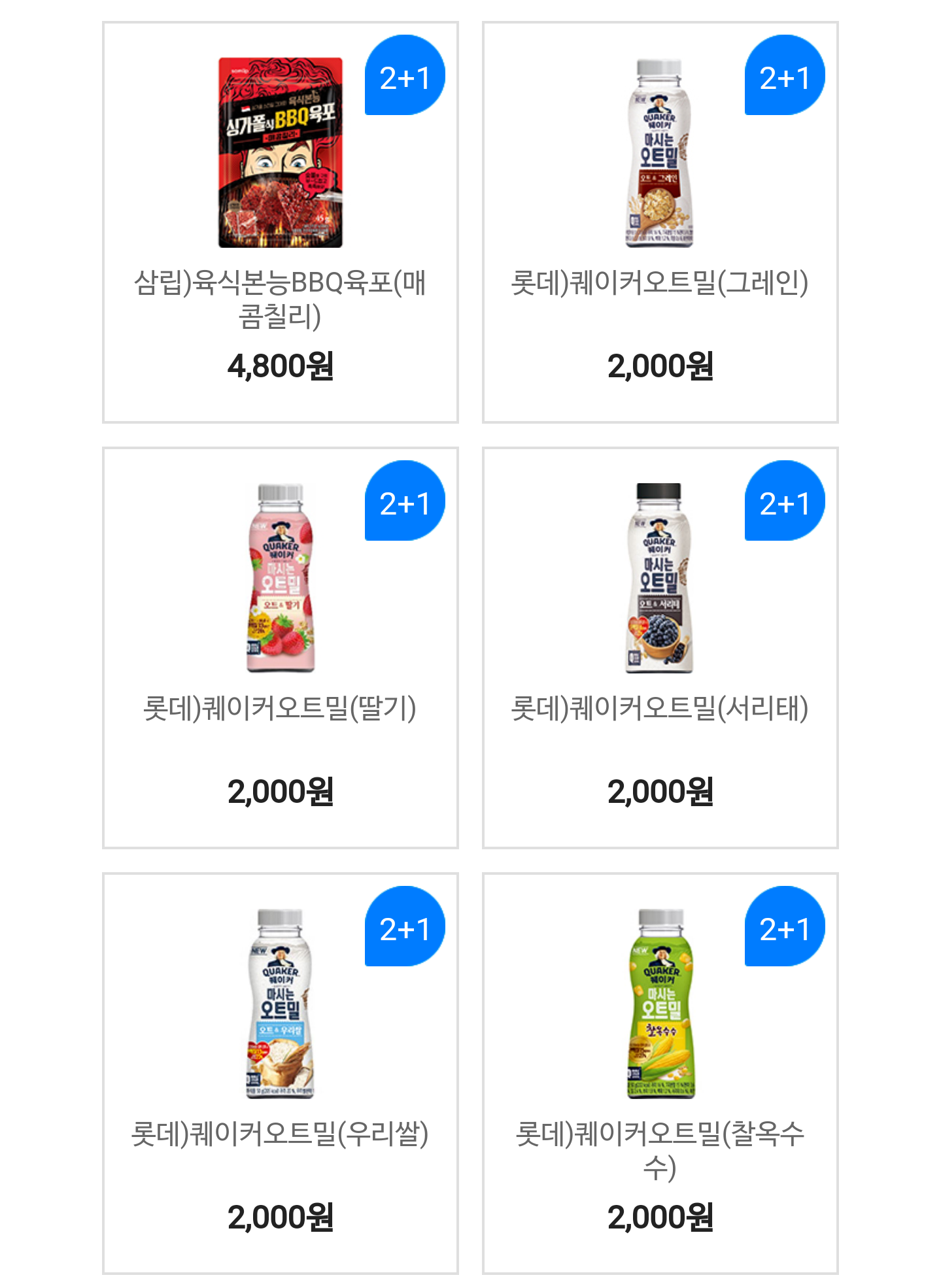The height and width of the screenshot is (1288, 941).
Task: Select the 롯데)퀘이커오트밀(그레인) product
Action: (x=660, y=222)
